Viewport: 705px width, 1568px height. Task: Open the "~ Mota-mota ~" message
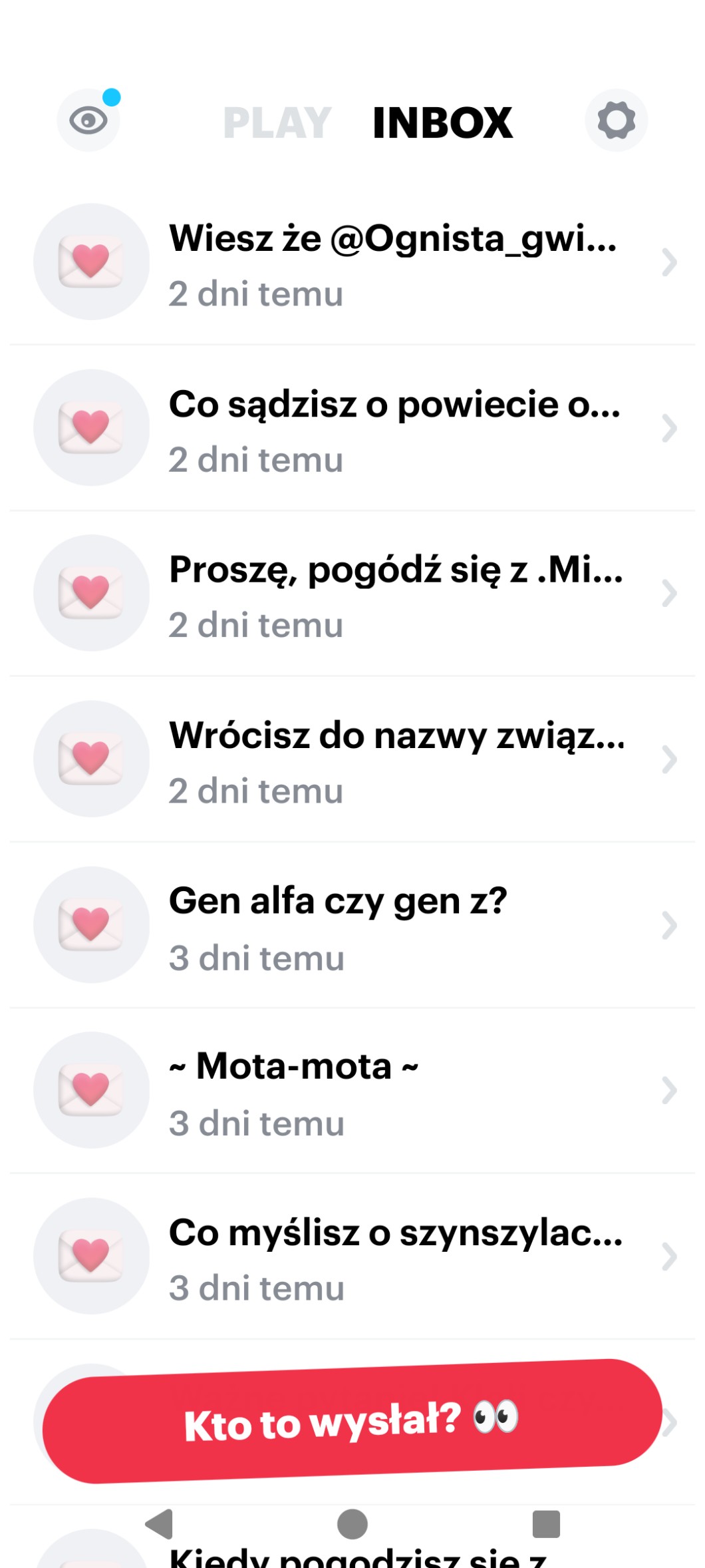(x=392, y=1091)
